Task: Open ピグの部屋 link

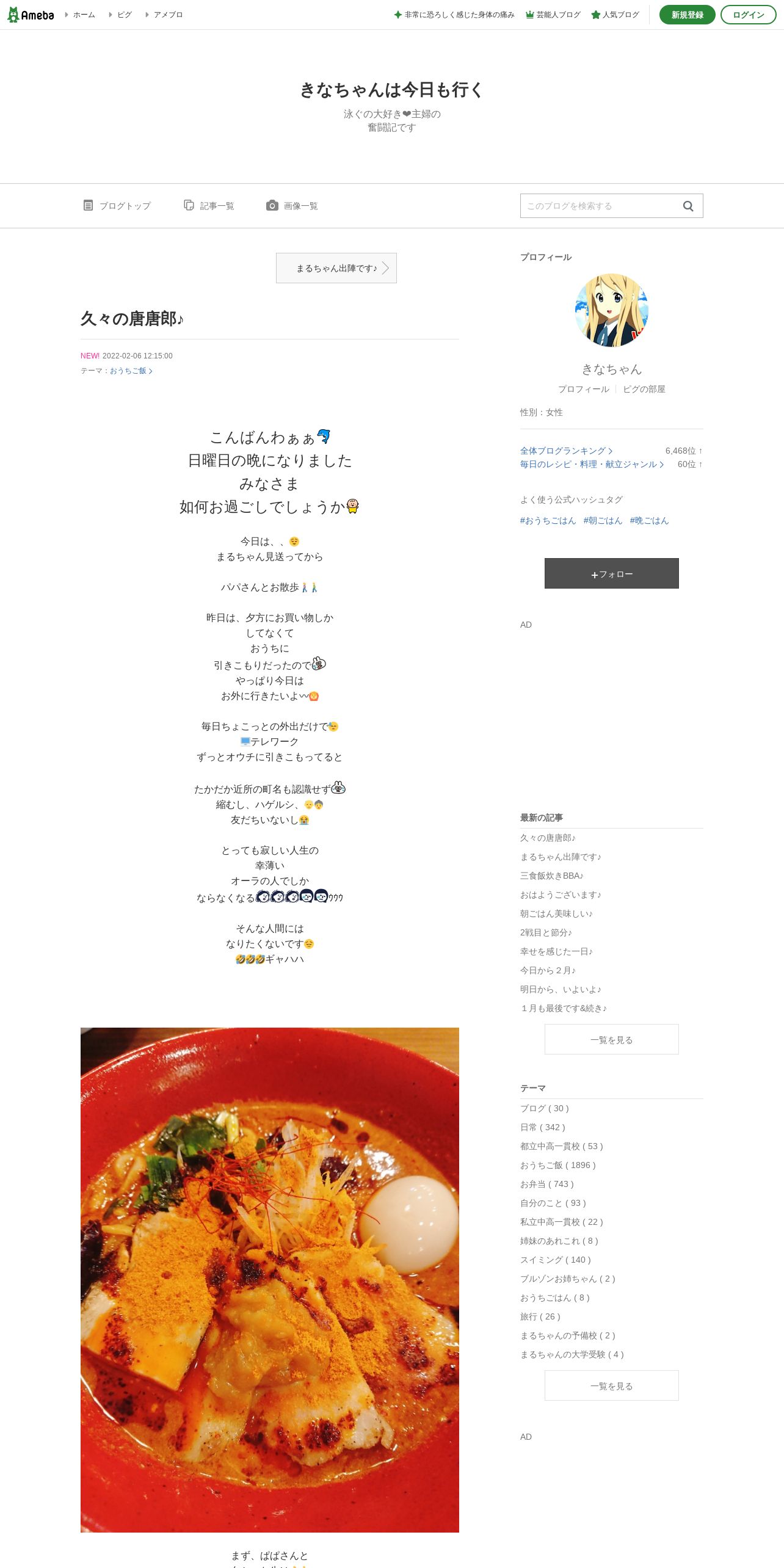Action: [x=644, y=389]
